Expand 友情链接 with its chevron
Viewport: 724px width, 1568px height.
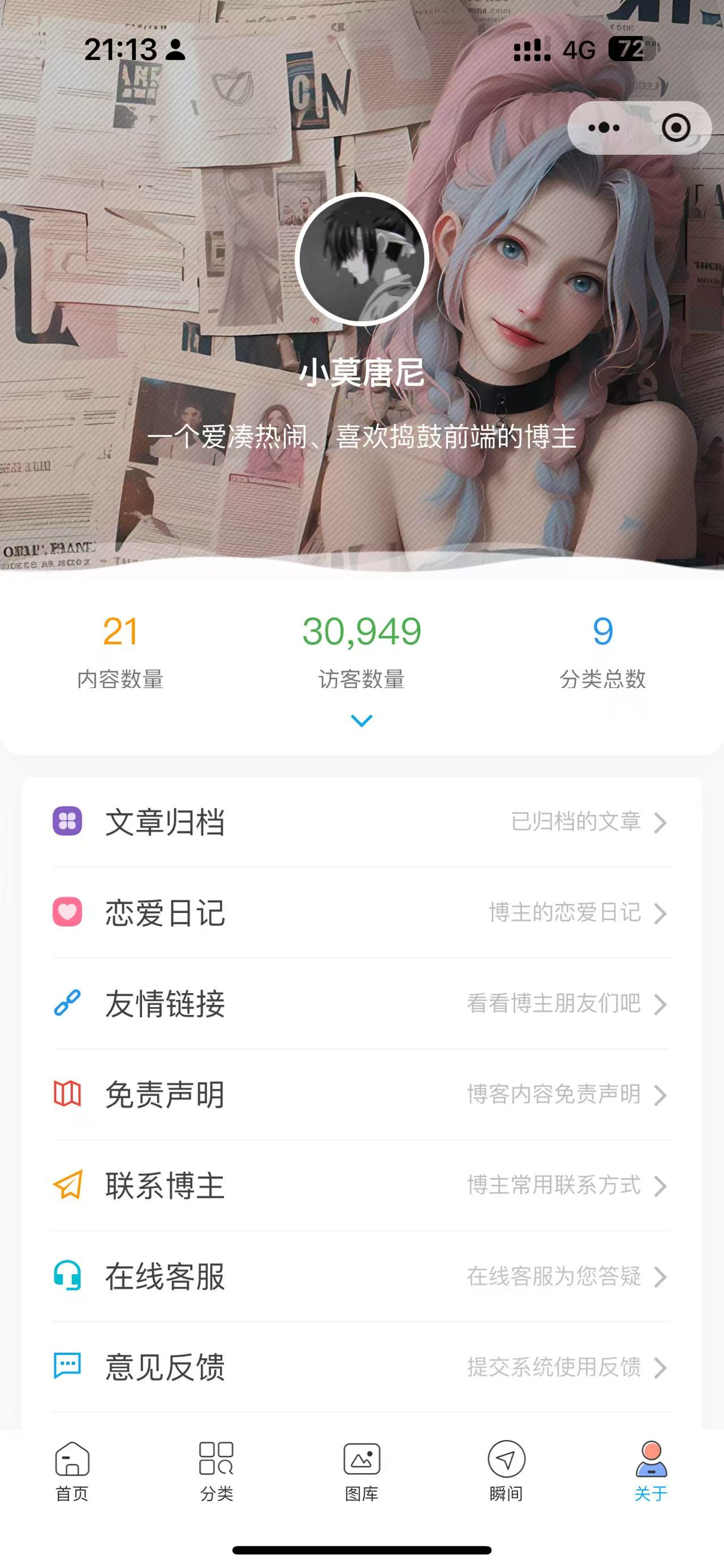pos(660,1006)
